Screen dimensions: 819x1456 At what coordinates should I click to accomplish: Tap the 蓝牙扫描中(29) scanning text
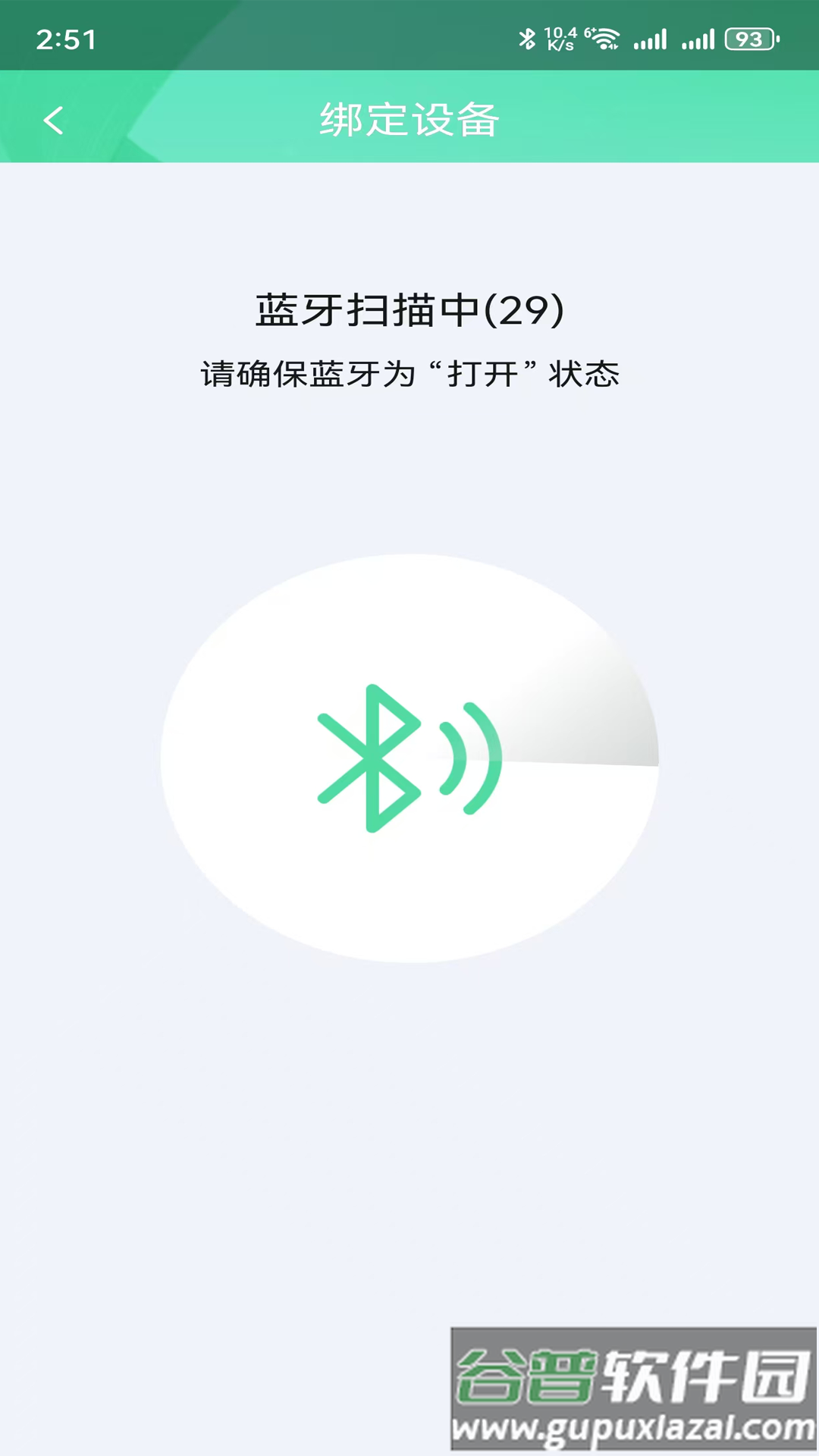click(409, 309)
